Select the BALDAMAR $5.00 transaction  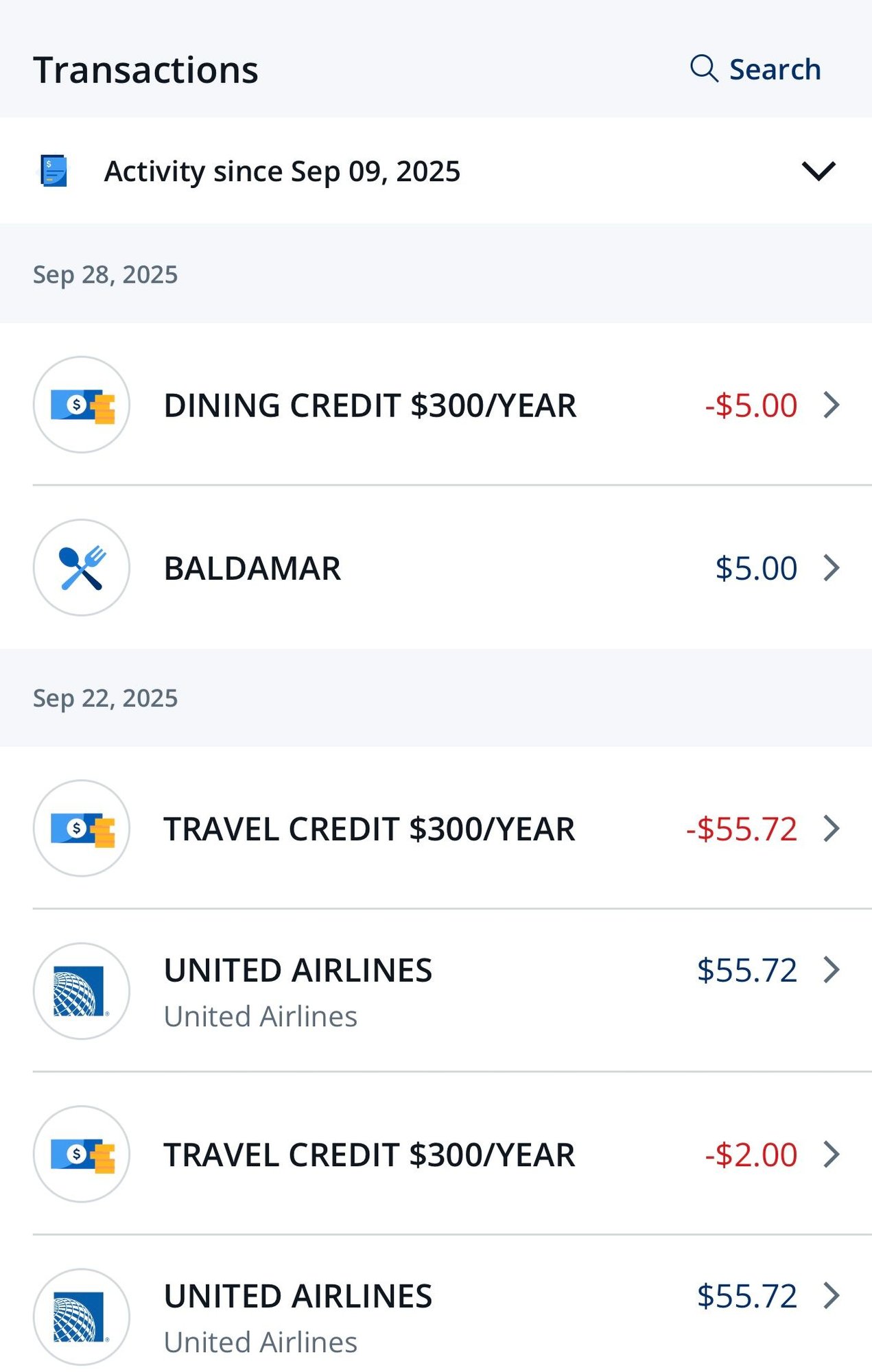pos(436,567)
